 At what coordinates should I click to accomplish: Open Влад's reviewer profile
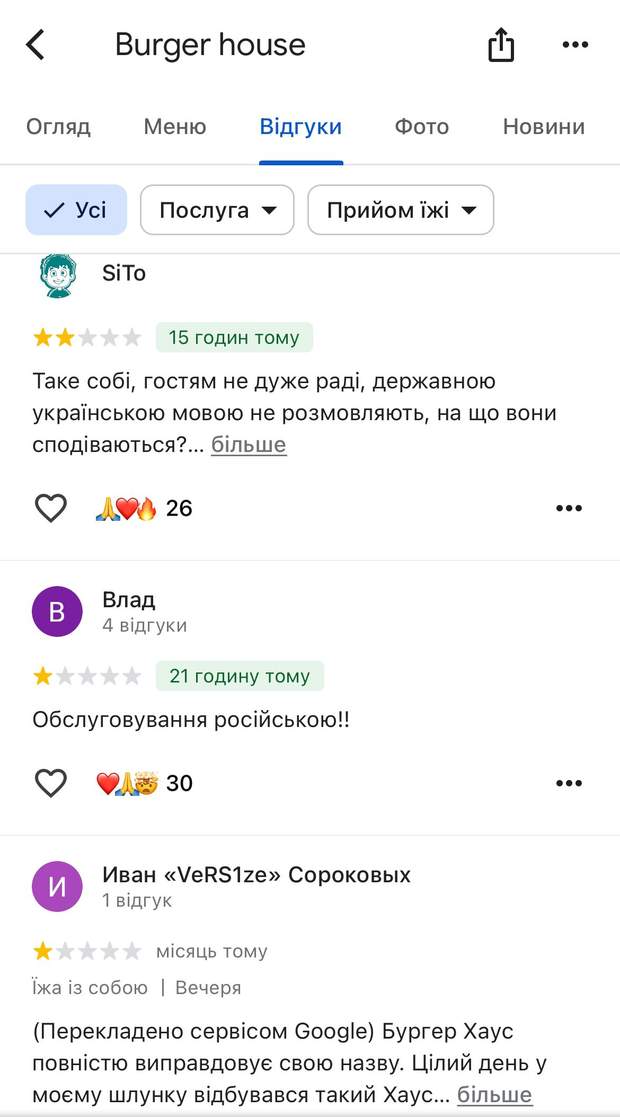(x=57, y=611)
